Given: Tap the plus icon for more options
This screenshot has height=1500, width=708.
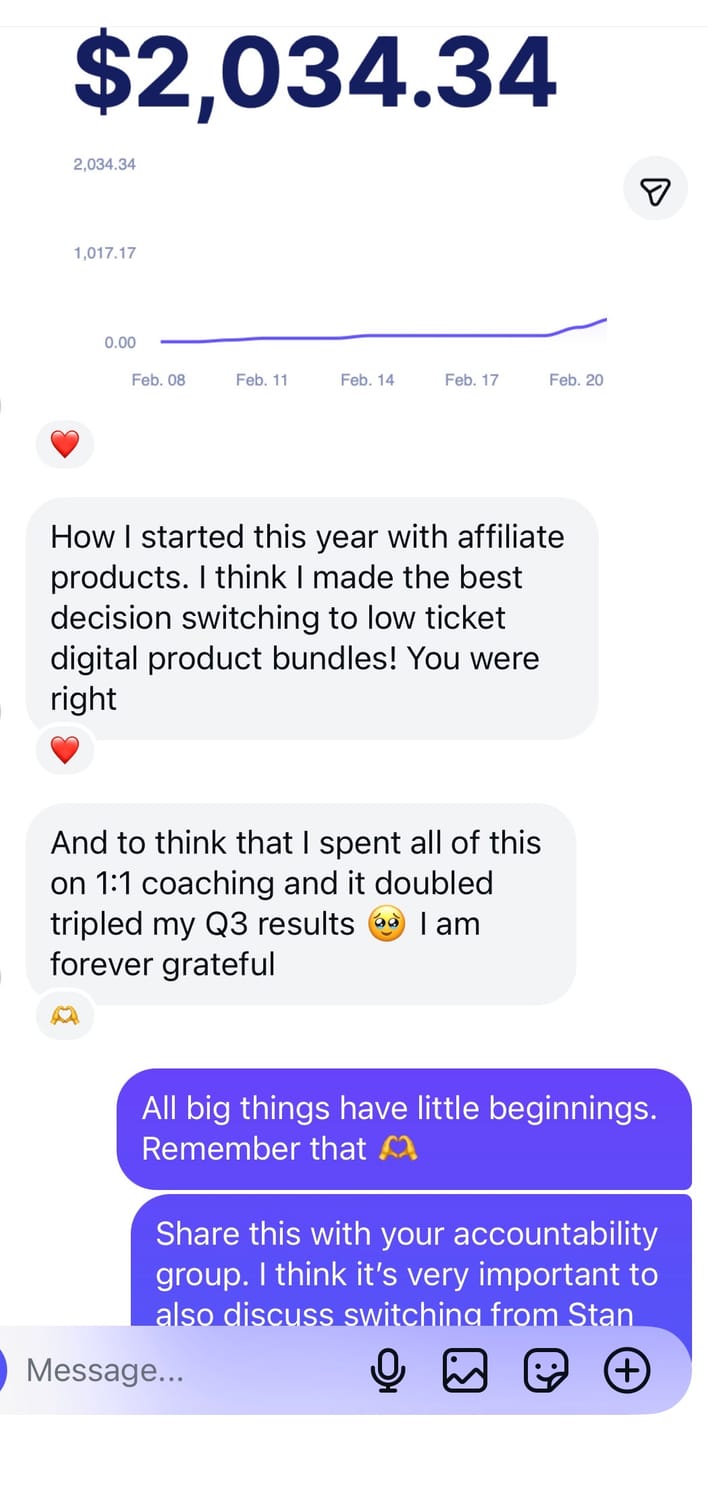Looking at the screenshot, I should tap(627, 1371).
